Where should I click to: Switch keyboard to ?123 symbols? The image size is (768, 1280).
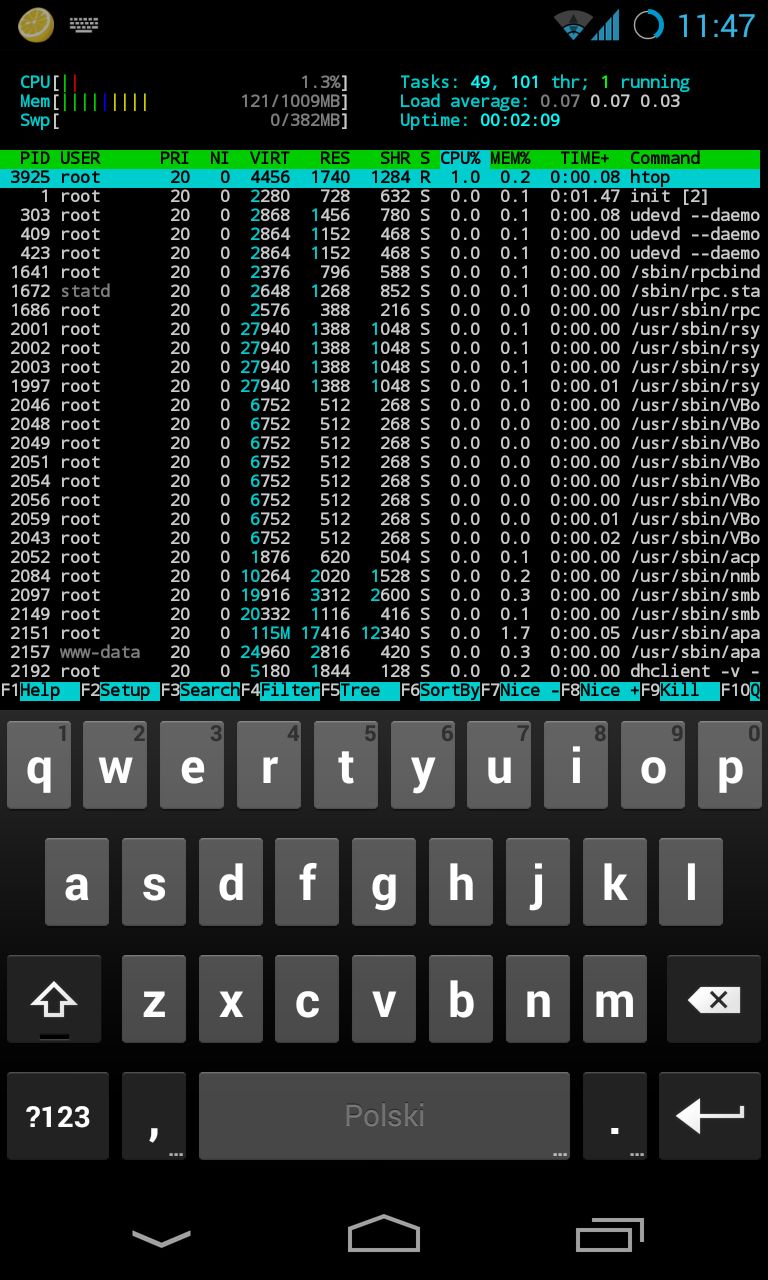pos(58,1116)
